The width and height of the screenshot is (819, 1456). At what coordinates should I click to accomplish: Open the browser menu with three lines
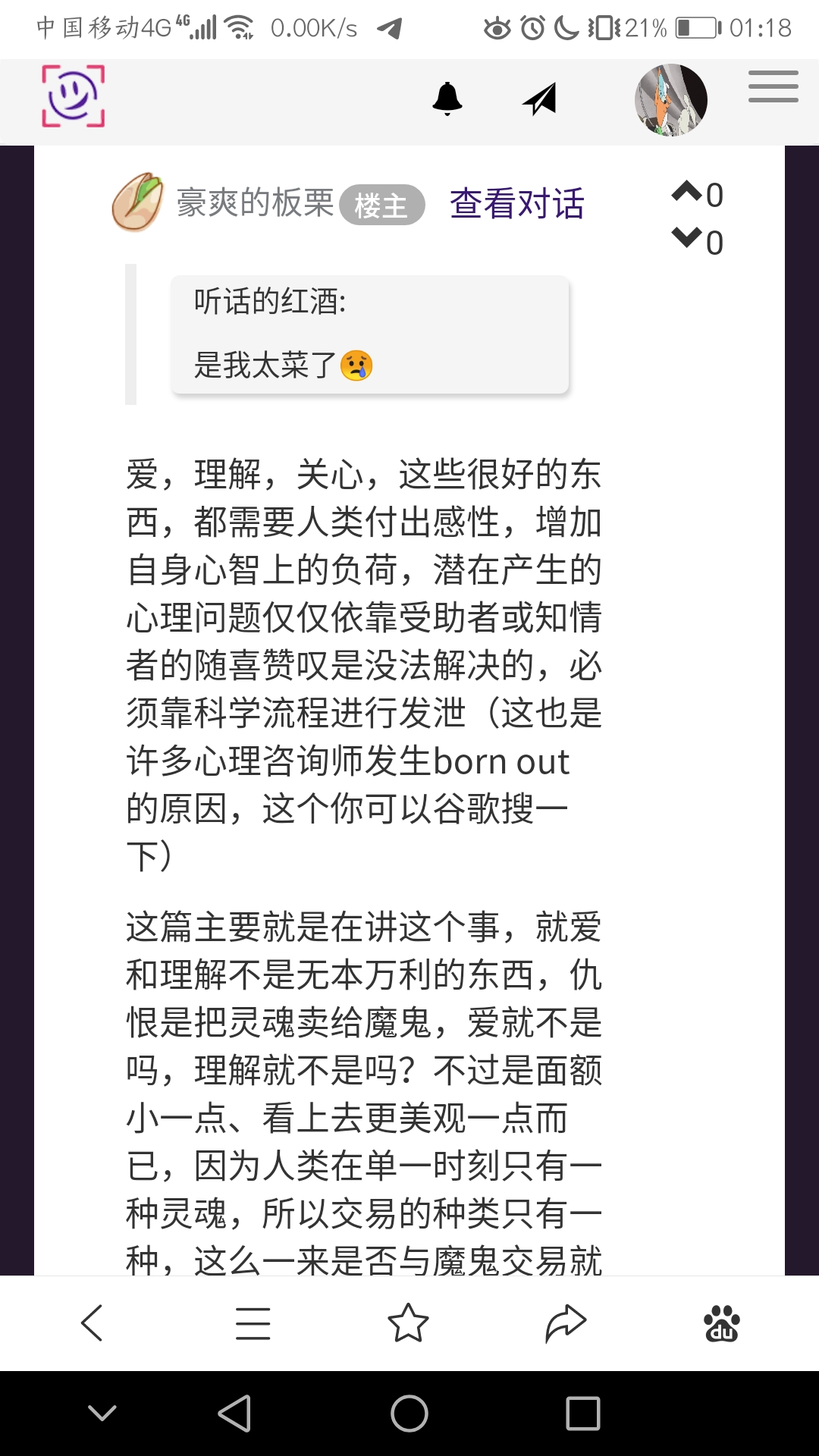253,1323
